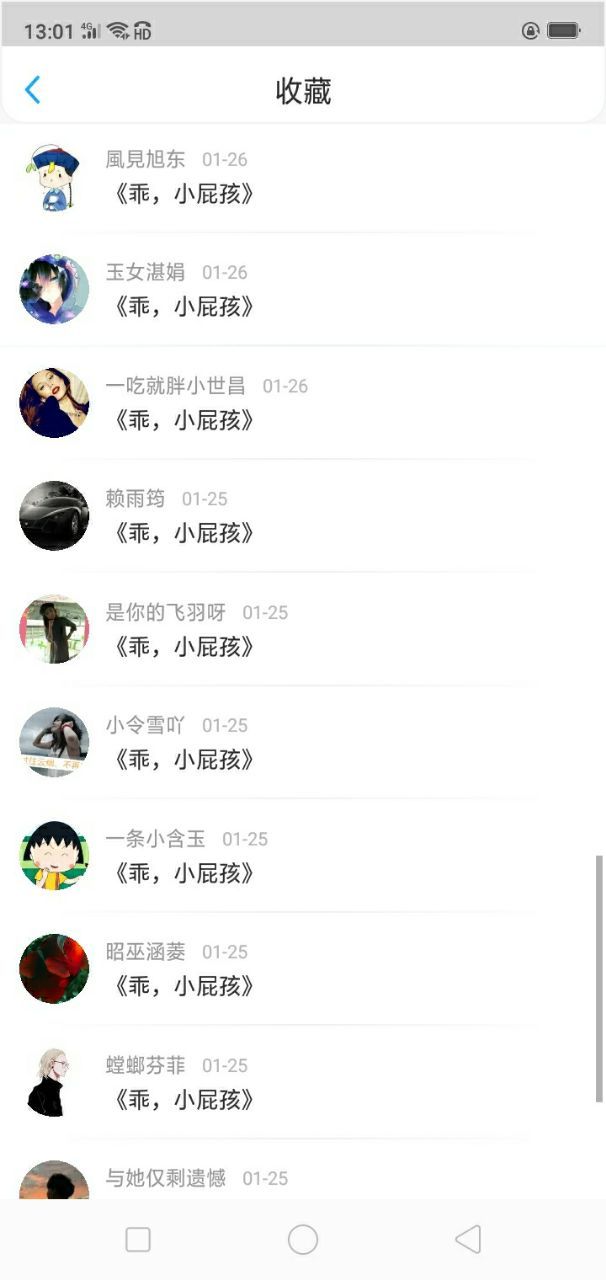606x1280 pixels.
Task: Open the recent apps overview
Action: click(x=138, y=1240)
